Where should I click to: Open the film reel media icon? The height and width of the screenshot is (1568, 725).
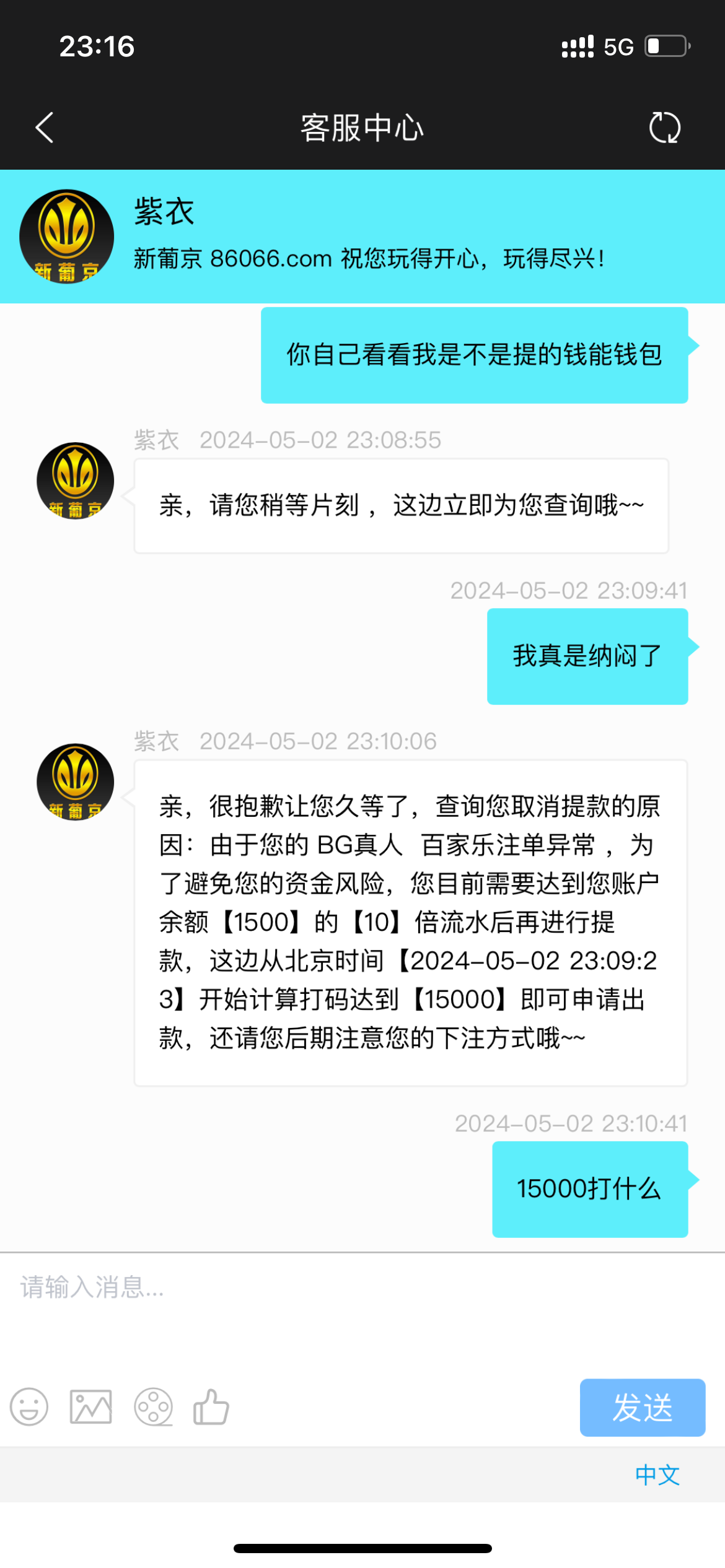click(x=153, y=1407)
